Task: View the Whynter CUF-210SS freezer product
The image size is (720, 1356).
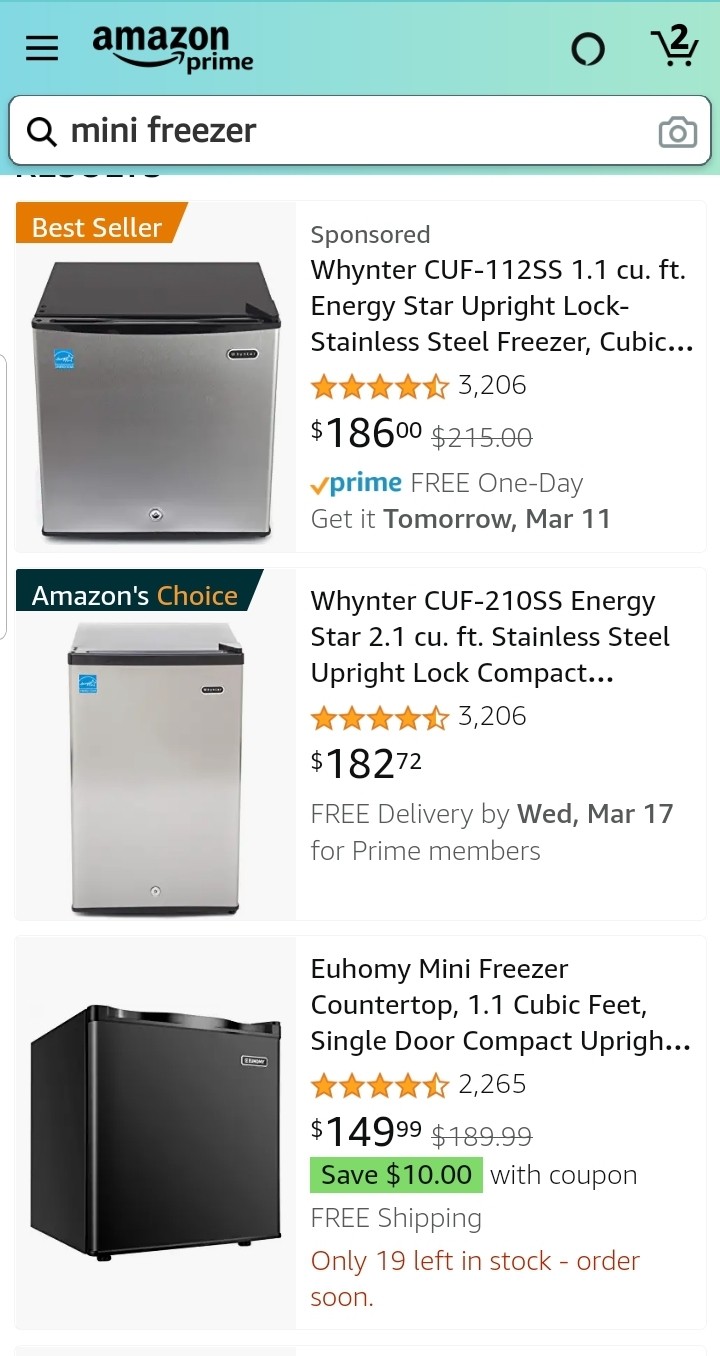Action: (490, 636)
